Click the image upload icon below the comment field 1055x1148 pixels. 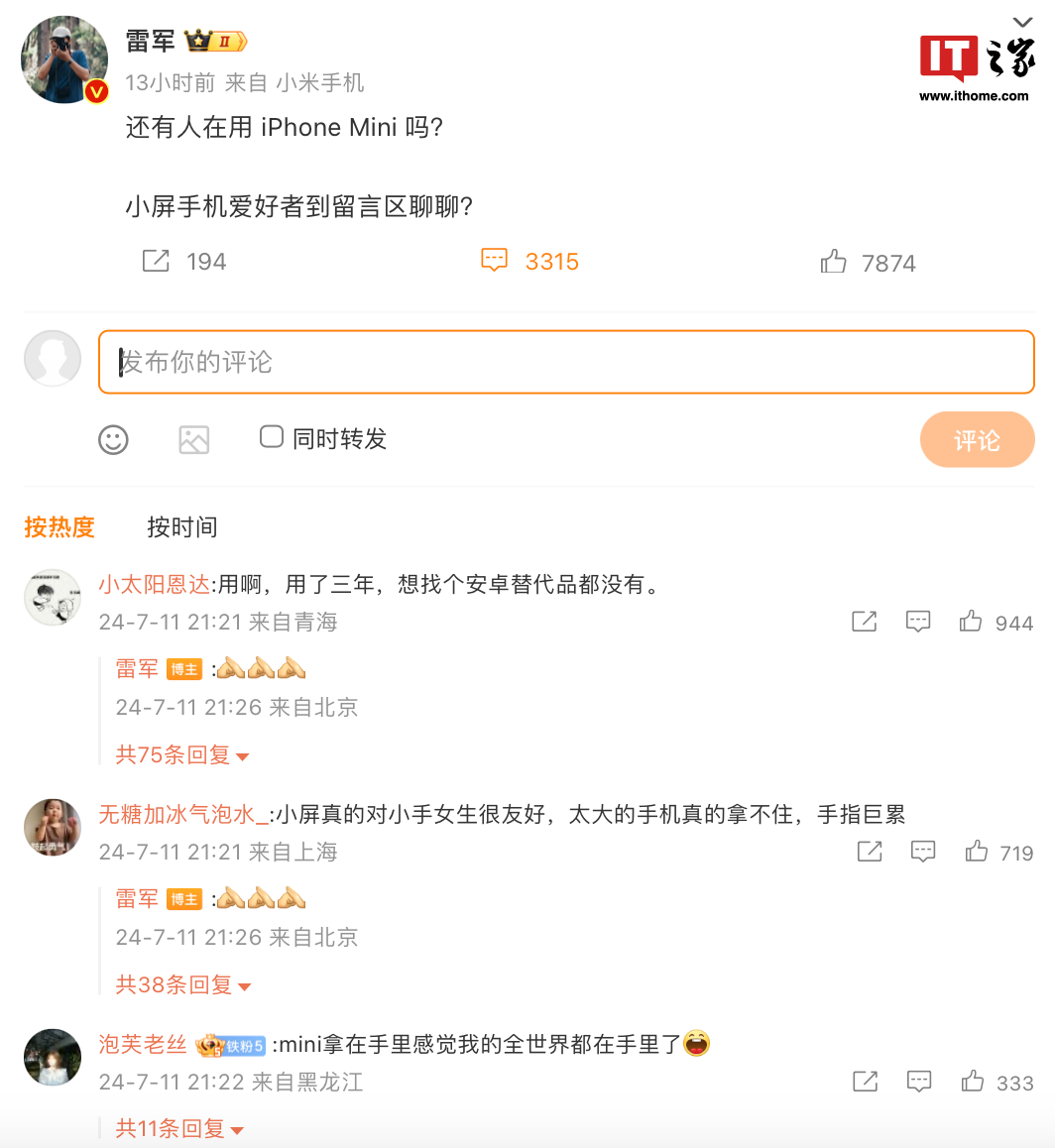tap(194, 439)
